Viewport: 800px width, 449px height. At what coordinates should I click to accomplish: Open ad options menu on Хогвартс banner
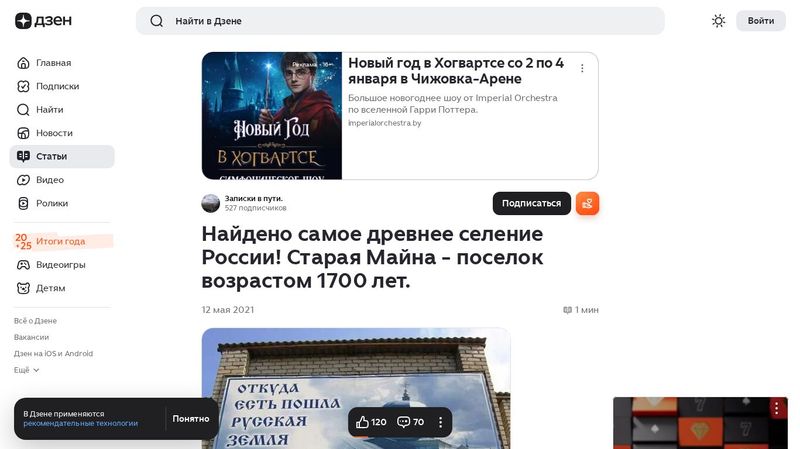[582, 69]
